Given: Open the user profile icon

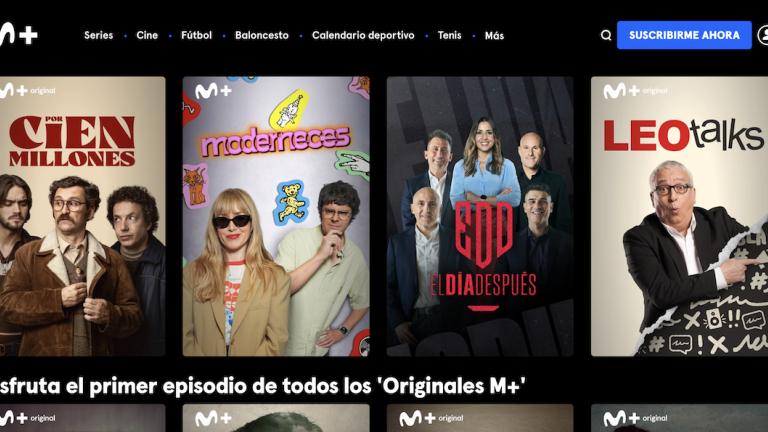Looking at the screenshot, I should click(763, 35).
